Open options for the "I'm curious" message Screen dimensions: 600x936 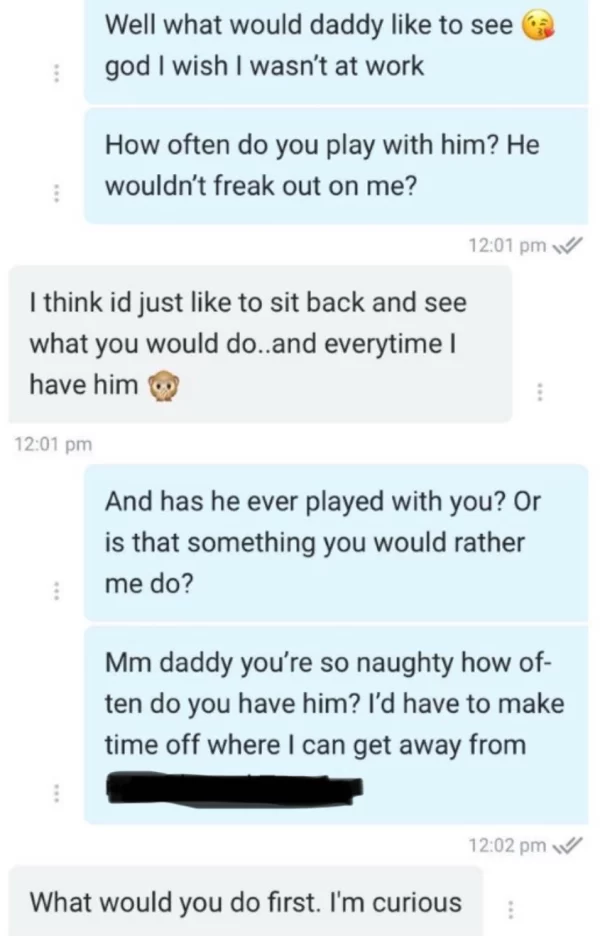tap(511, 909)
